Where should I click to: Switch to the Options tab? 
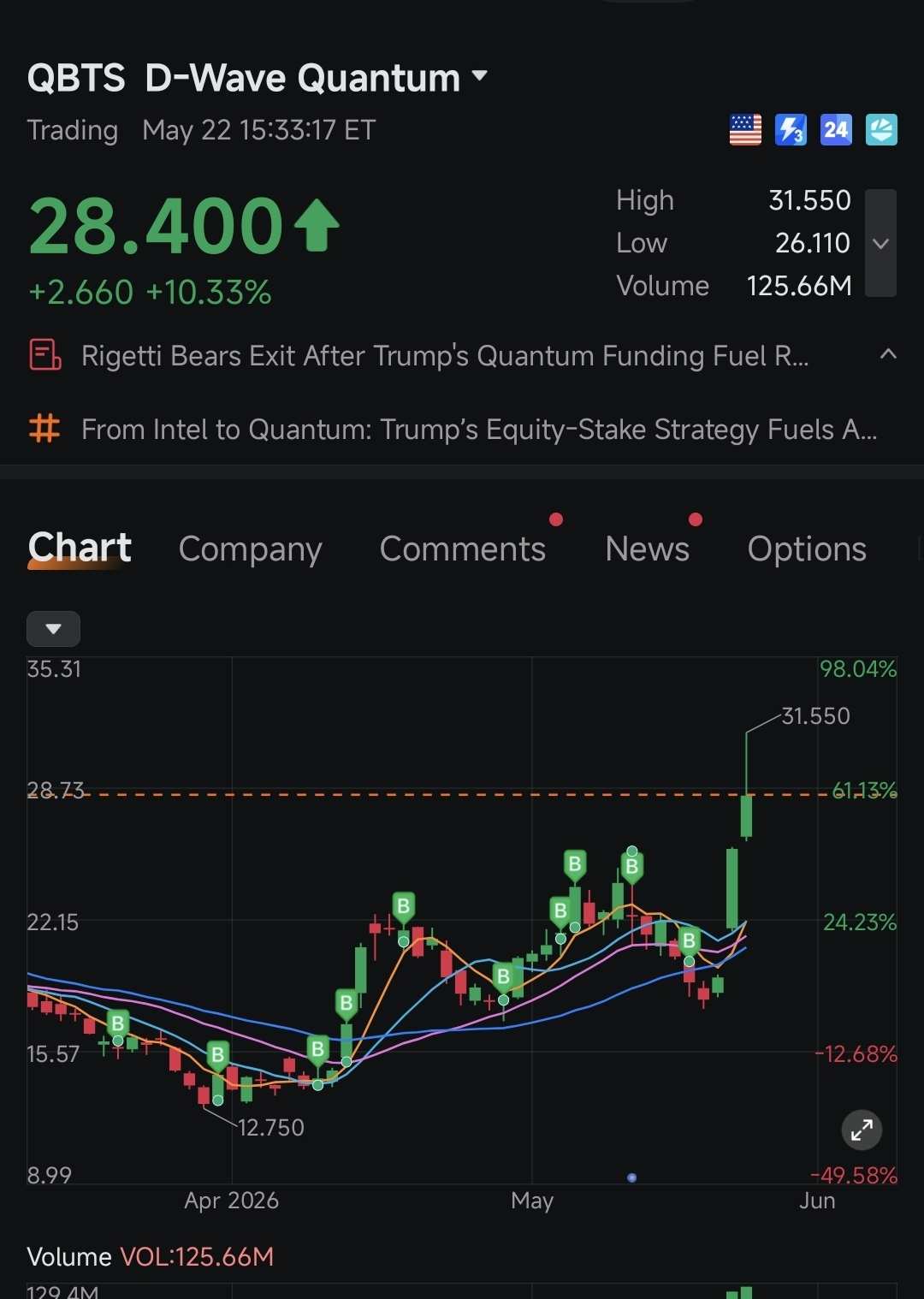coord(807,549)
